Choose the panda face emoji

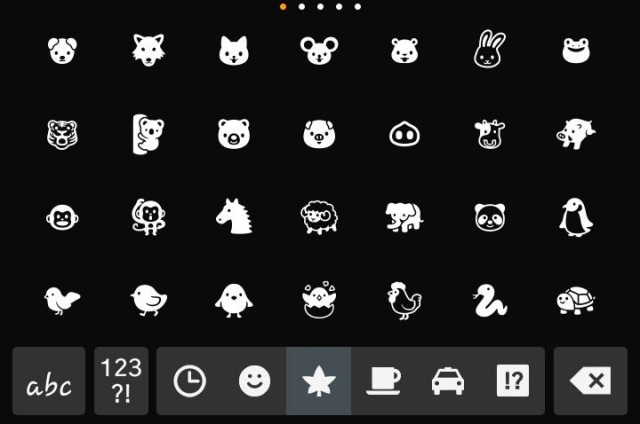pyautogui.click(x=489, y=216)
